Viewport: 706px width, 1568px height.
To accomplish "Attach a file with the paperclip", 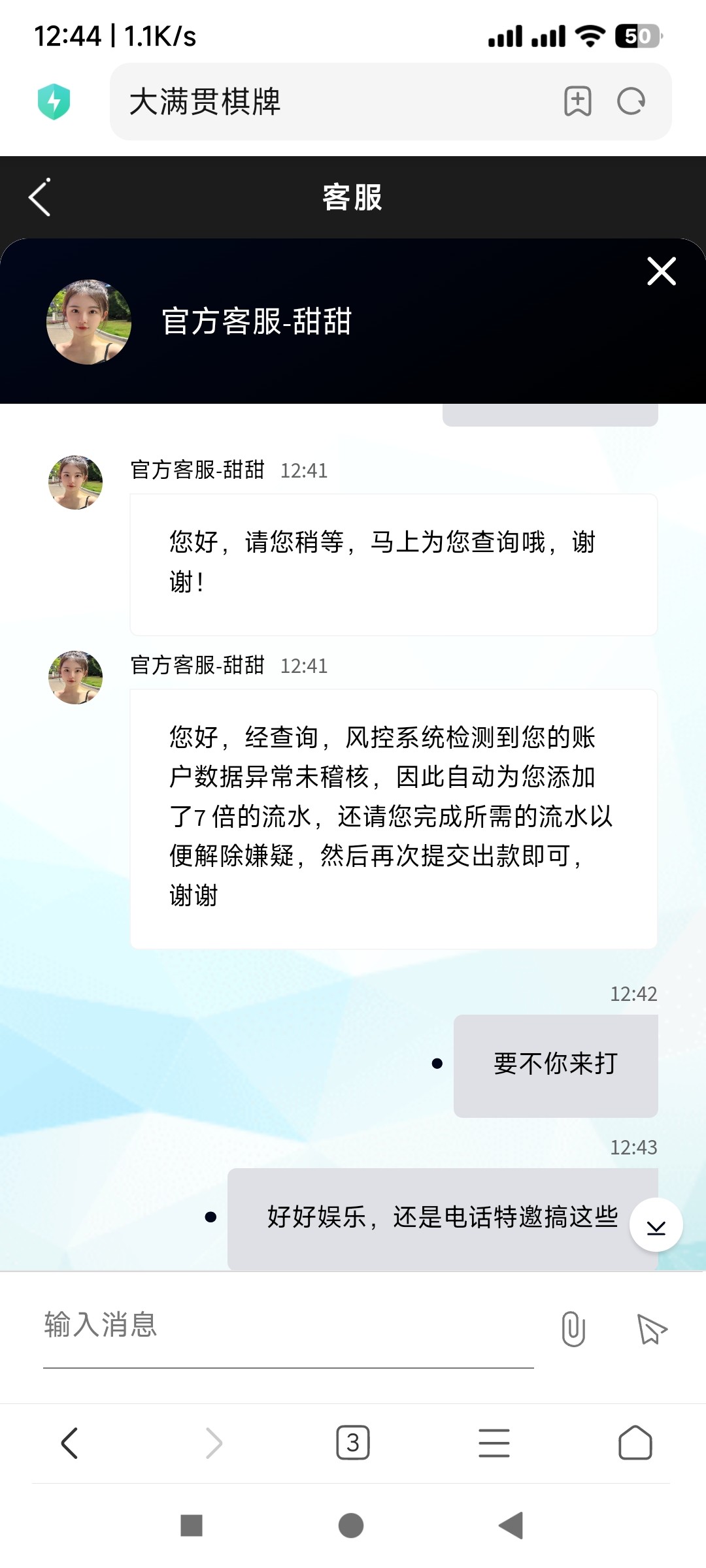I will click(573, 1329).
